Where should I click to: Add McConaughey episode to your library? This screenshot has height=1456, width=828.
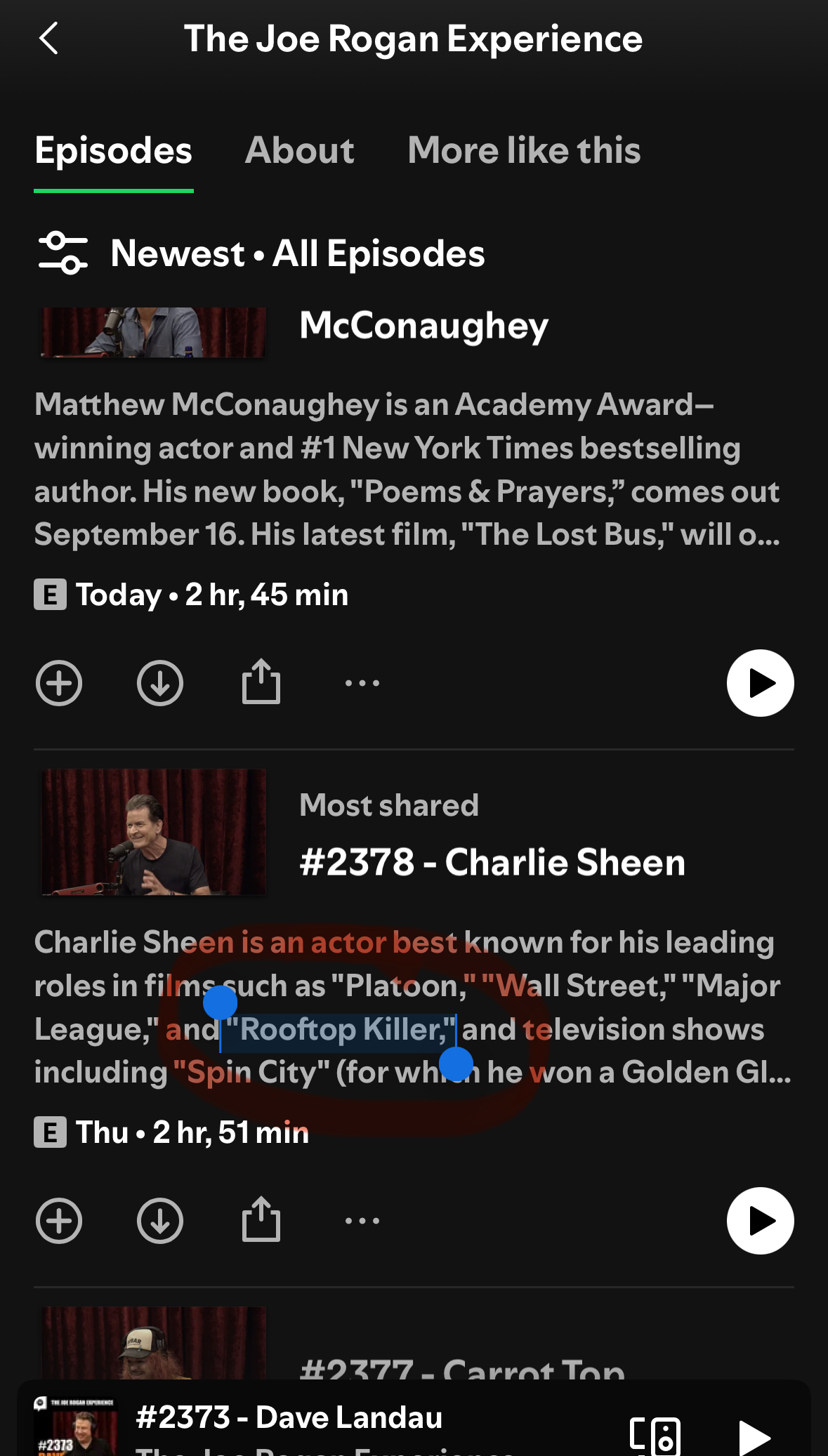click(x=59, y=683)
